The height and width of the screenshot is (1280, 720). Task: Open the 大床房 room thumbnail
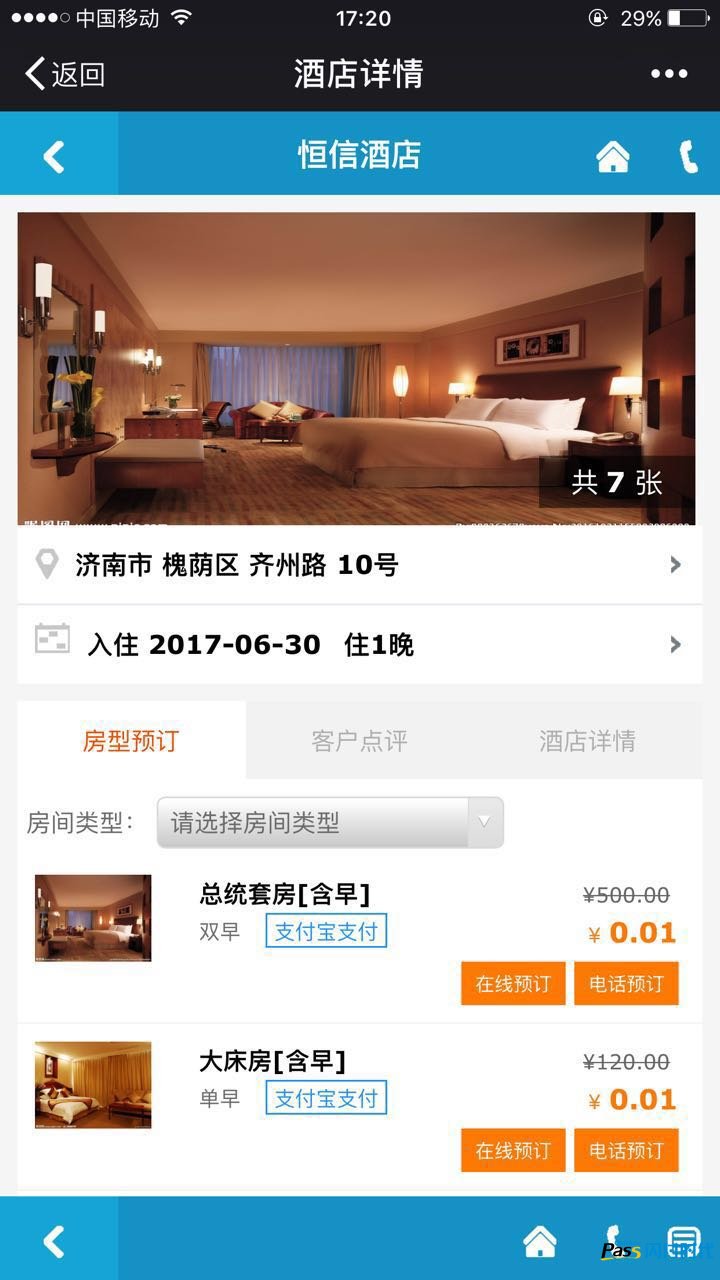click(x=93, y=1085)
